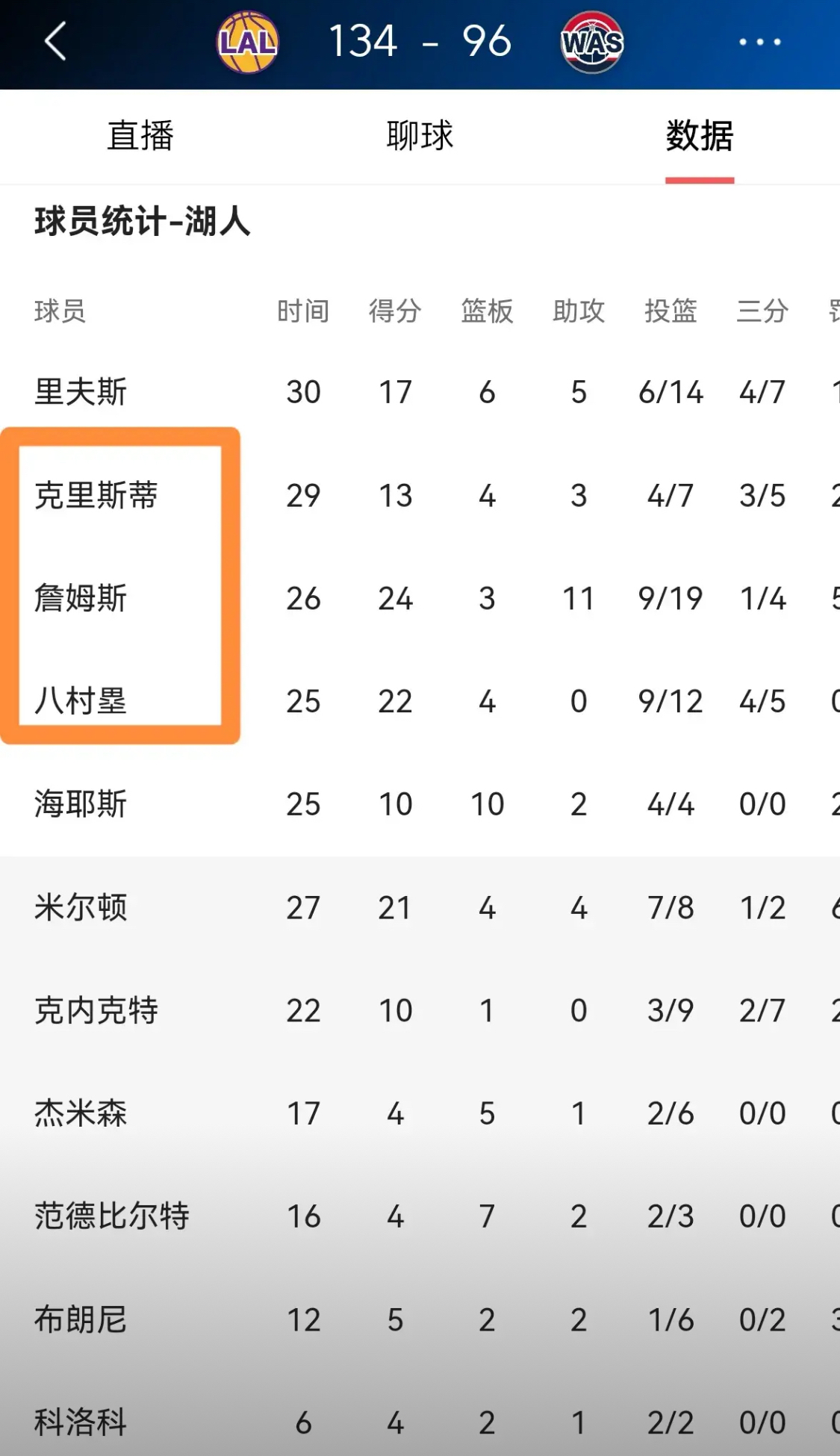
Task: Open the three-dot overflow menu
Action: (x=759, y=42)
